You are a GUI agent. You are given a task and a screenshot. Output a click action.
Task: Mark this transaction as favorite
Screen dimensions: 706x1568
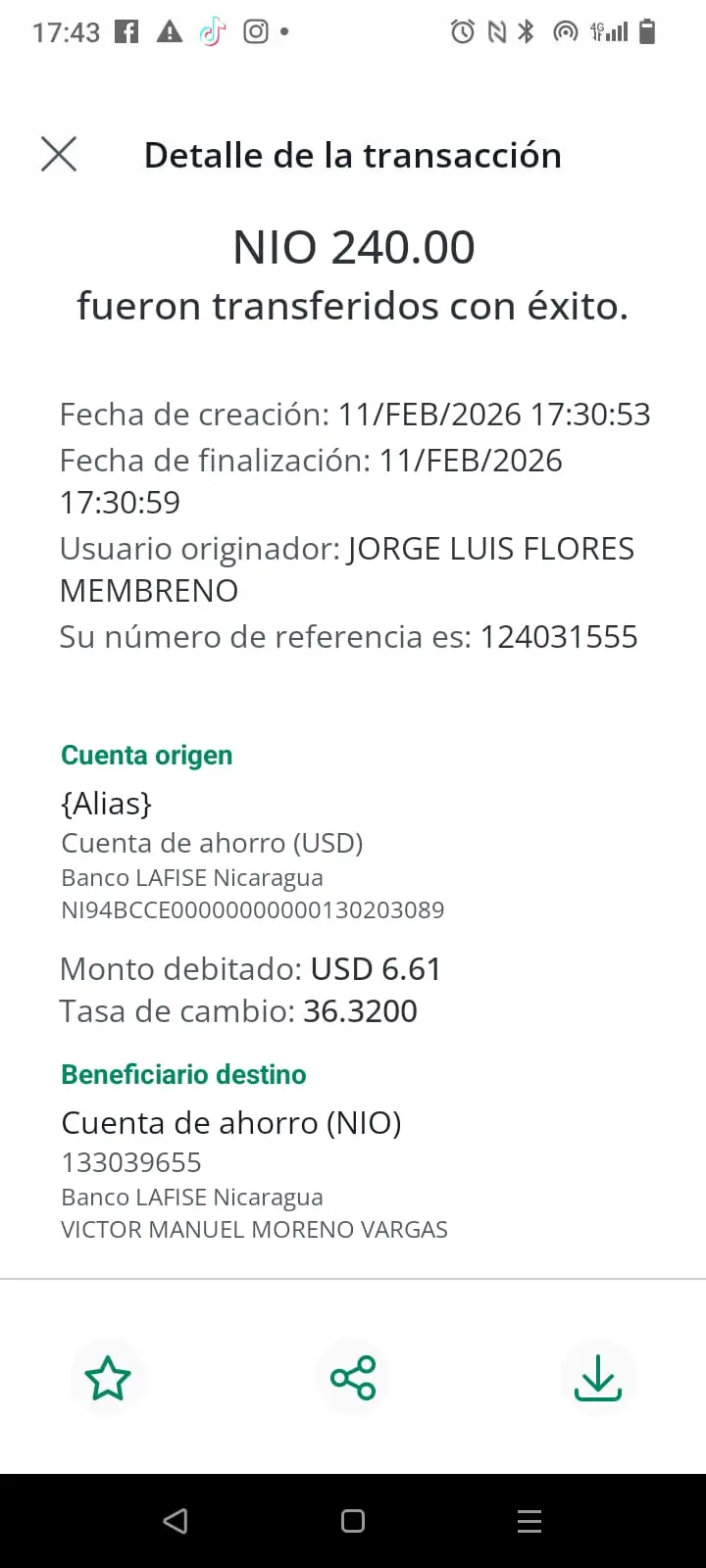108,1378
